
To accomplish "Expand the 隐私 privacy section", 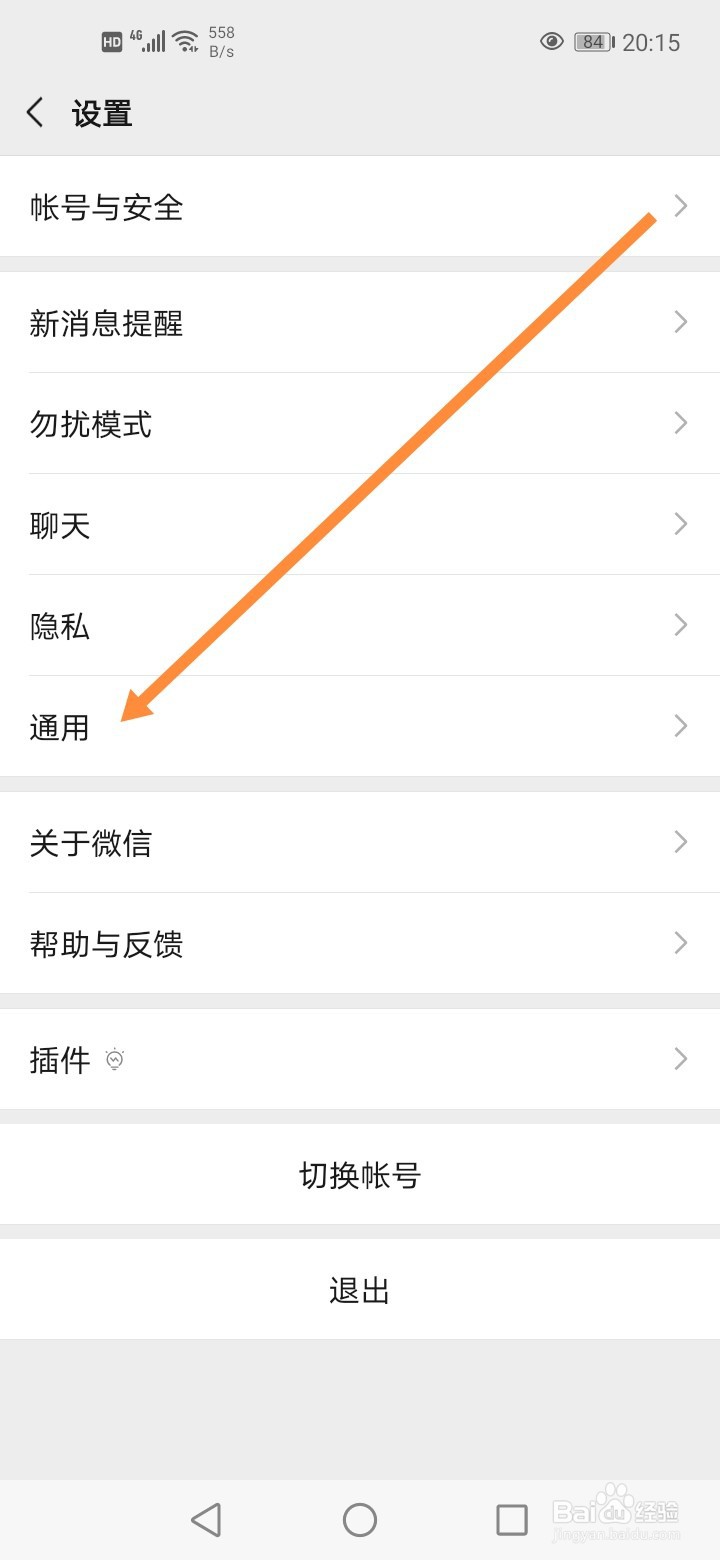I will 360,625.
